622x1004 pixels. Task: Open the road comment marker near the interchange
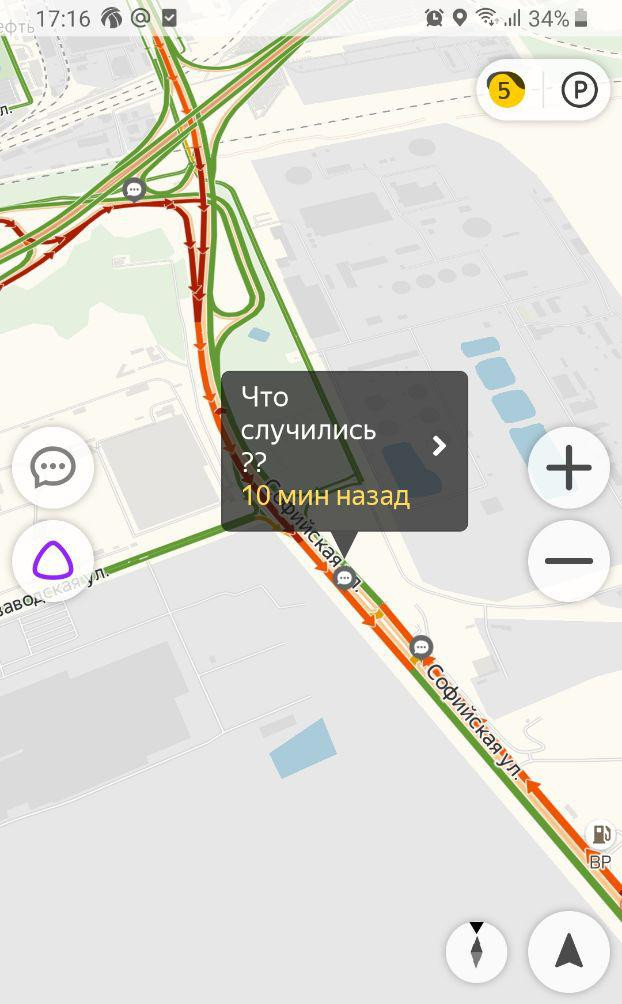[x=134, y=188]
